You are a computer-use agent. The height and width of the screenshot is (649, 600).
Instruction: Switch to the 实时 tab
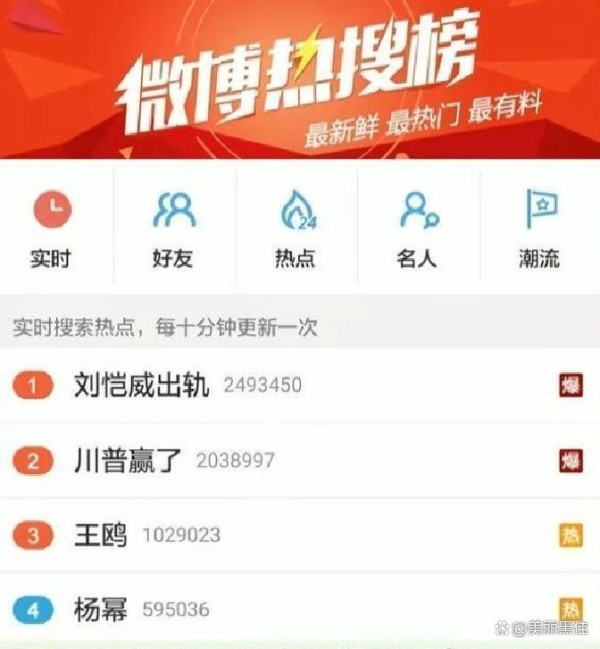(x=52, y=229)
